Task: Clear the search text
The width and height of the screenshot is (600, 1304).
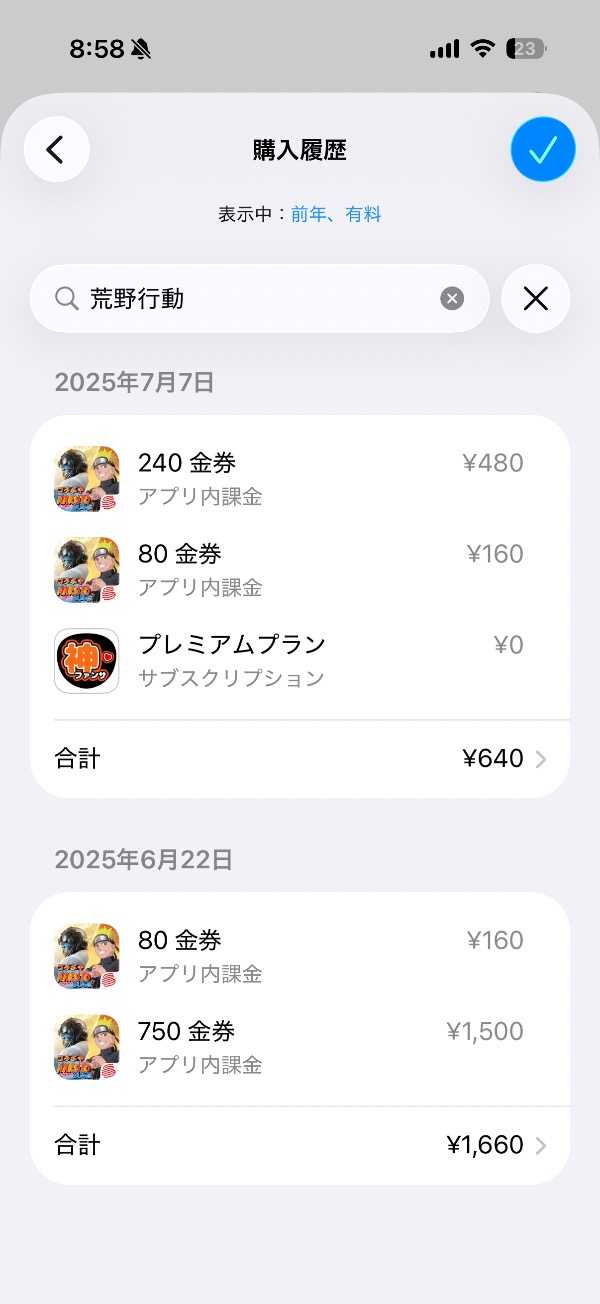Action: coord(452,298)
